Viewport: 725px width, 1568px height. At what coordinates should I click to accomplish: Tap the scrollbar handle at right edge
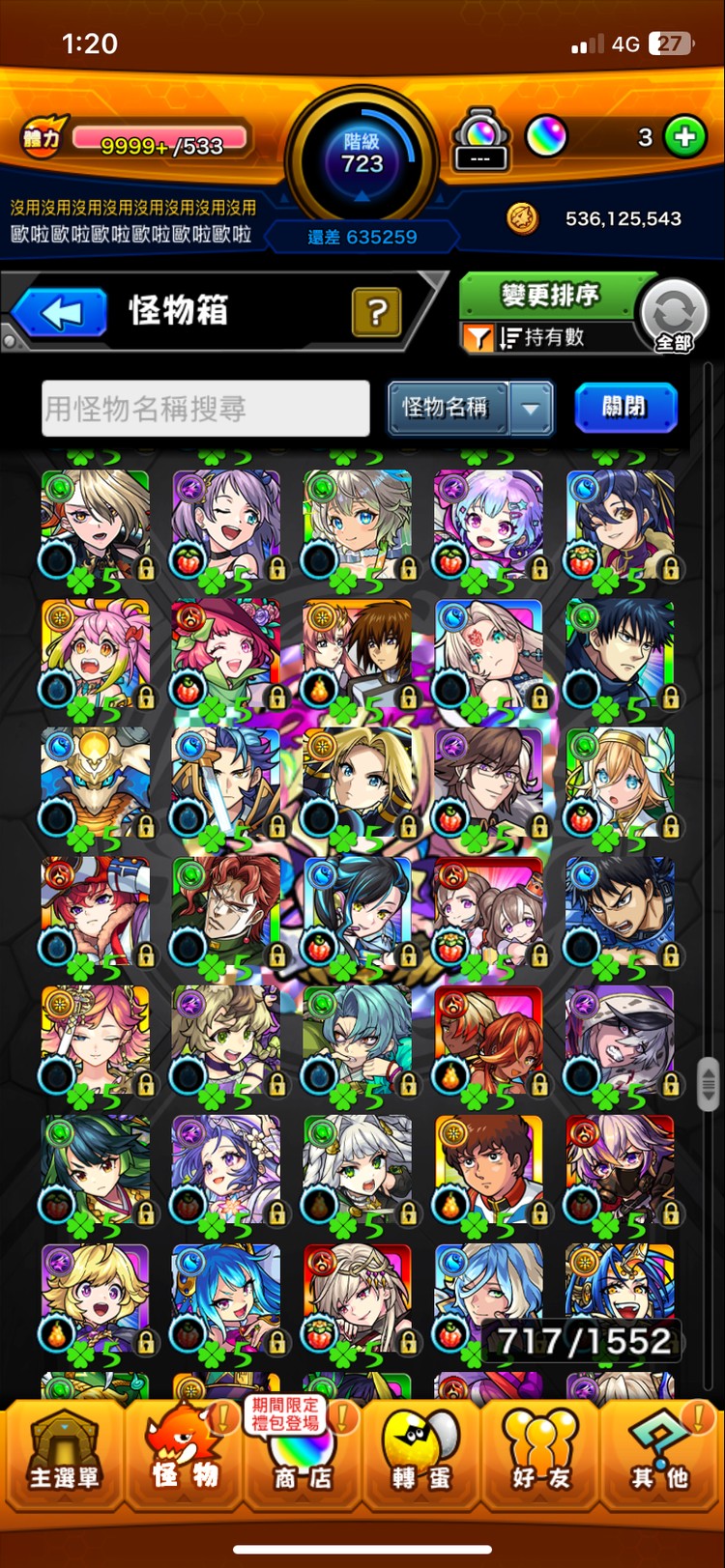(x=708, y=1084)
